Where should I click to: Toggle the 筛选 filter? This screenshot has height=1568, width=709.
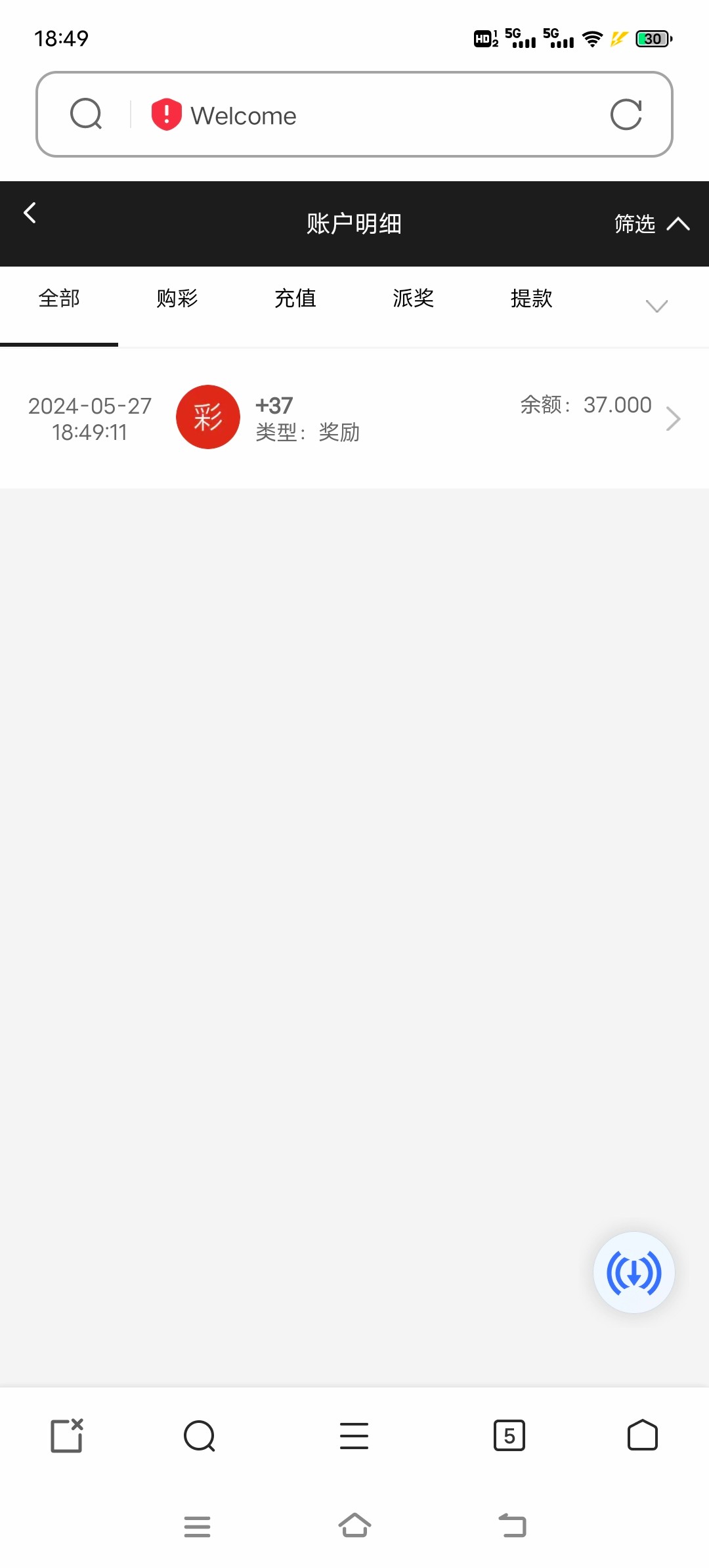[x=651, y=224]
